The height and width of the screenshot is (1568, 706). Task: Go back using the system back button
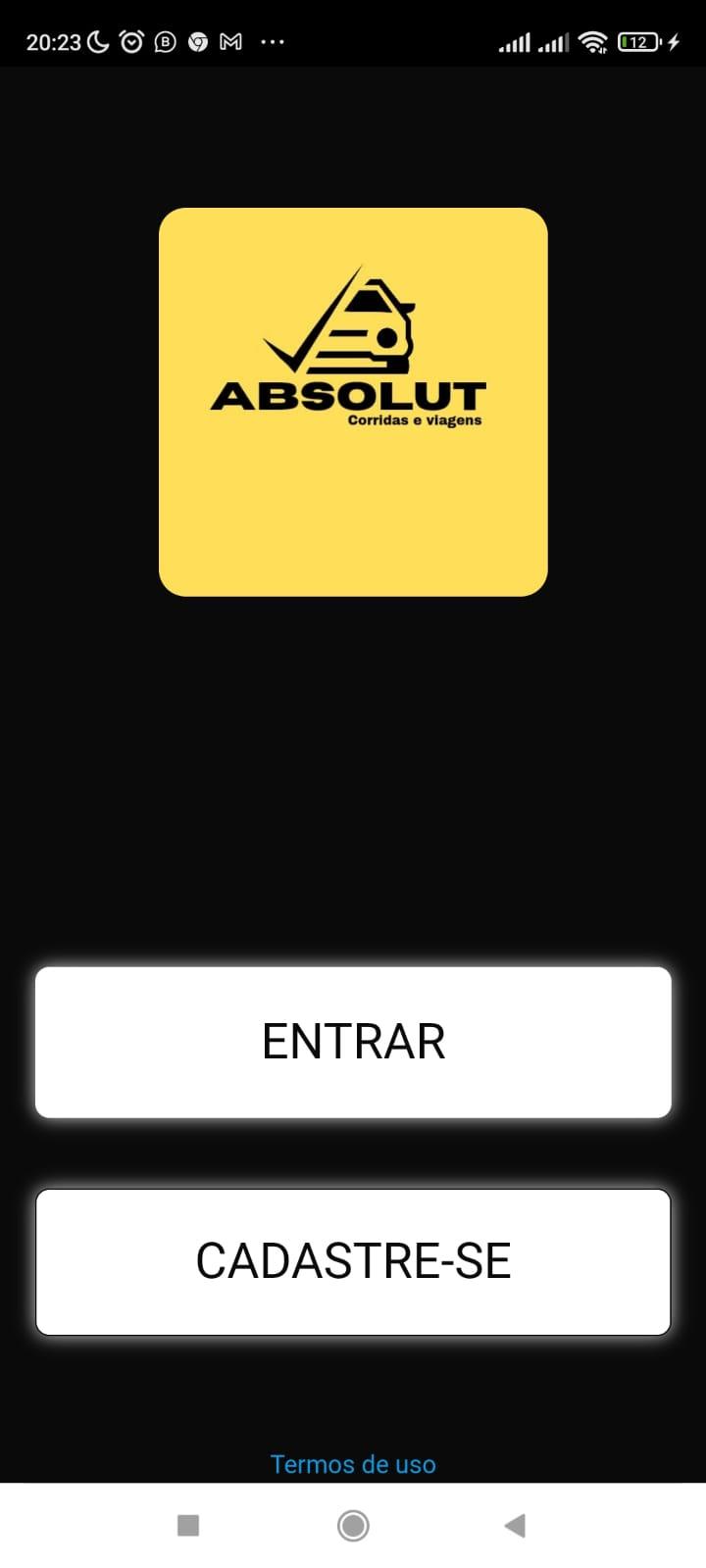click(x=515, y=1525)
